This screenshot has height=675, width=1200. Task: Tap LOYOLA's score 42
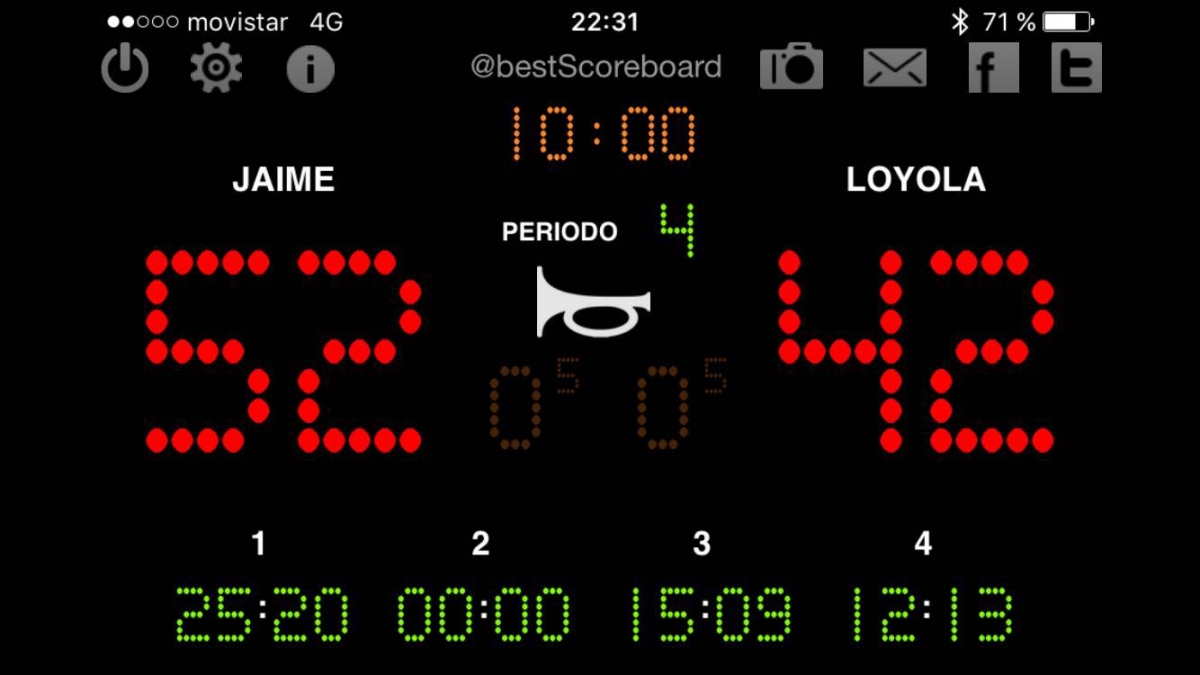click(x=915, y=351)
